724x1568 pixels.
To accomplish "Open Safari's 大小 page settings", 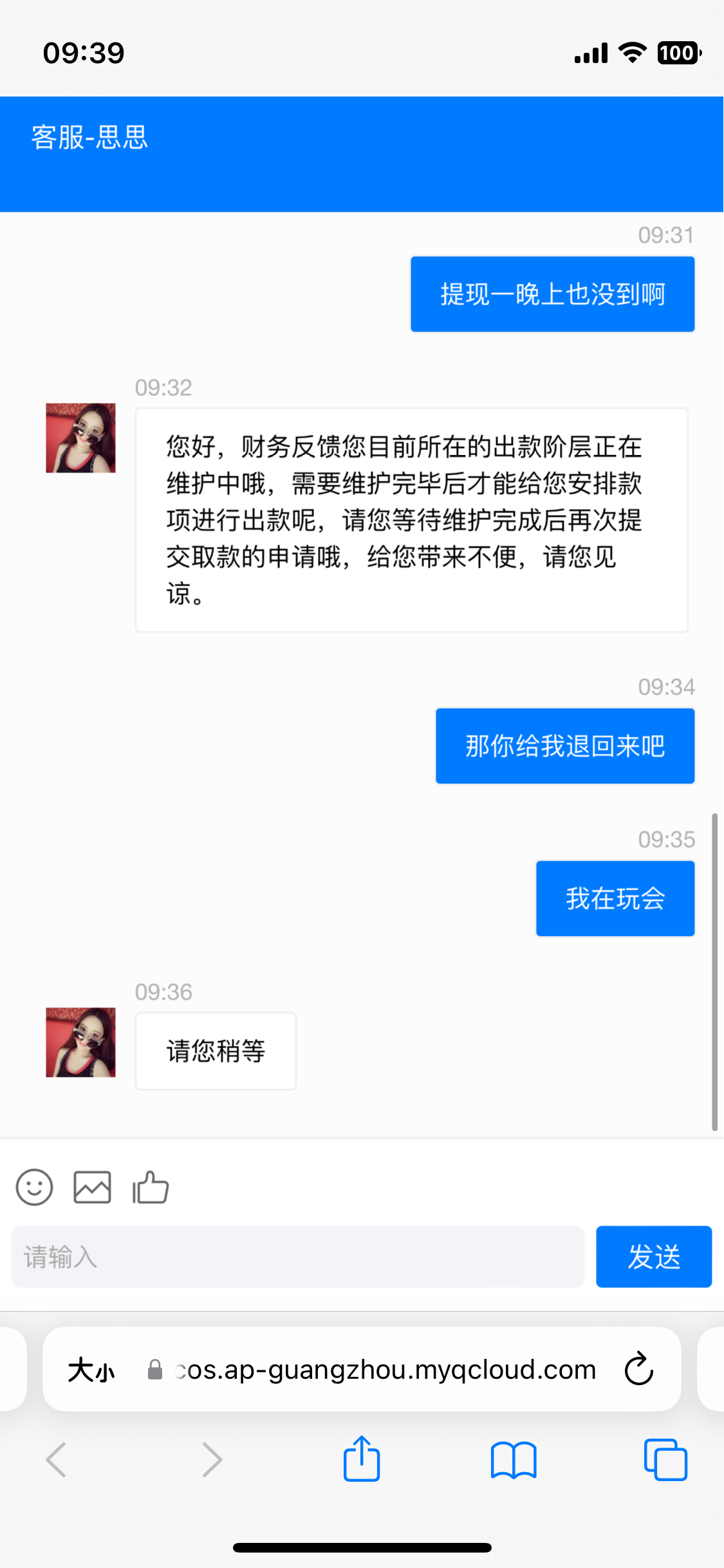I will 91,1370.
